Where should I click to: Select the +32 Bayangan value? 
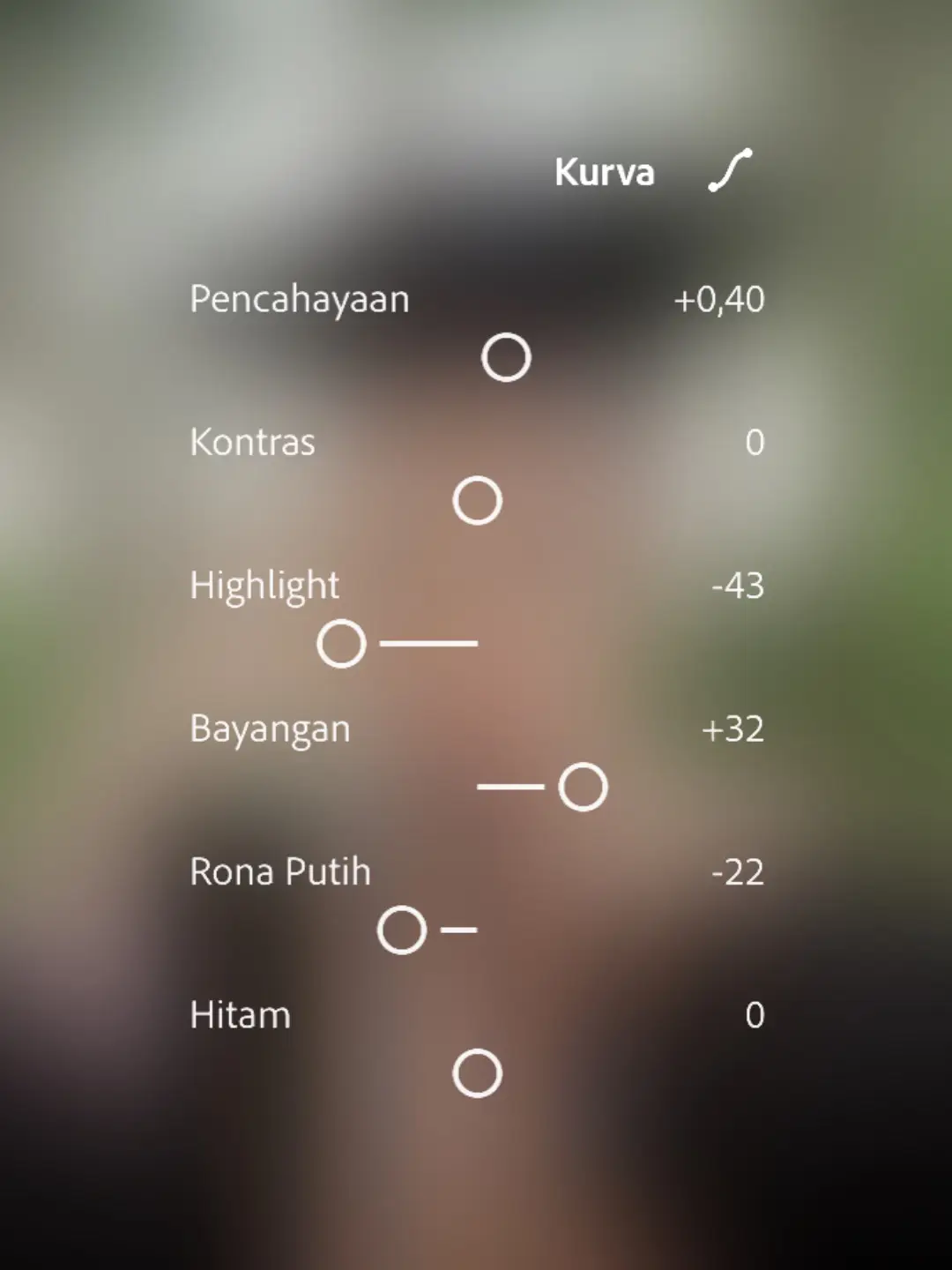coord(734,729)
